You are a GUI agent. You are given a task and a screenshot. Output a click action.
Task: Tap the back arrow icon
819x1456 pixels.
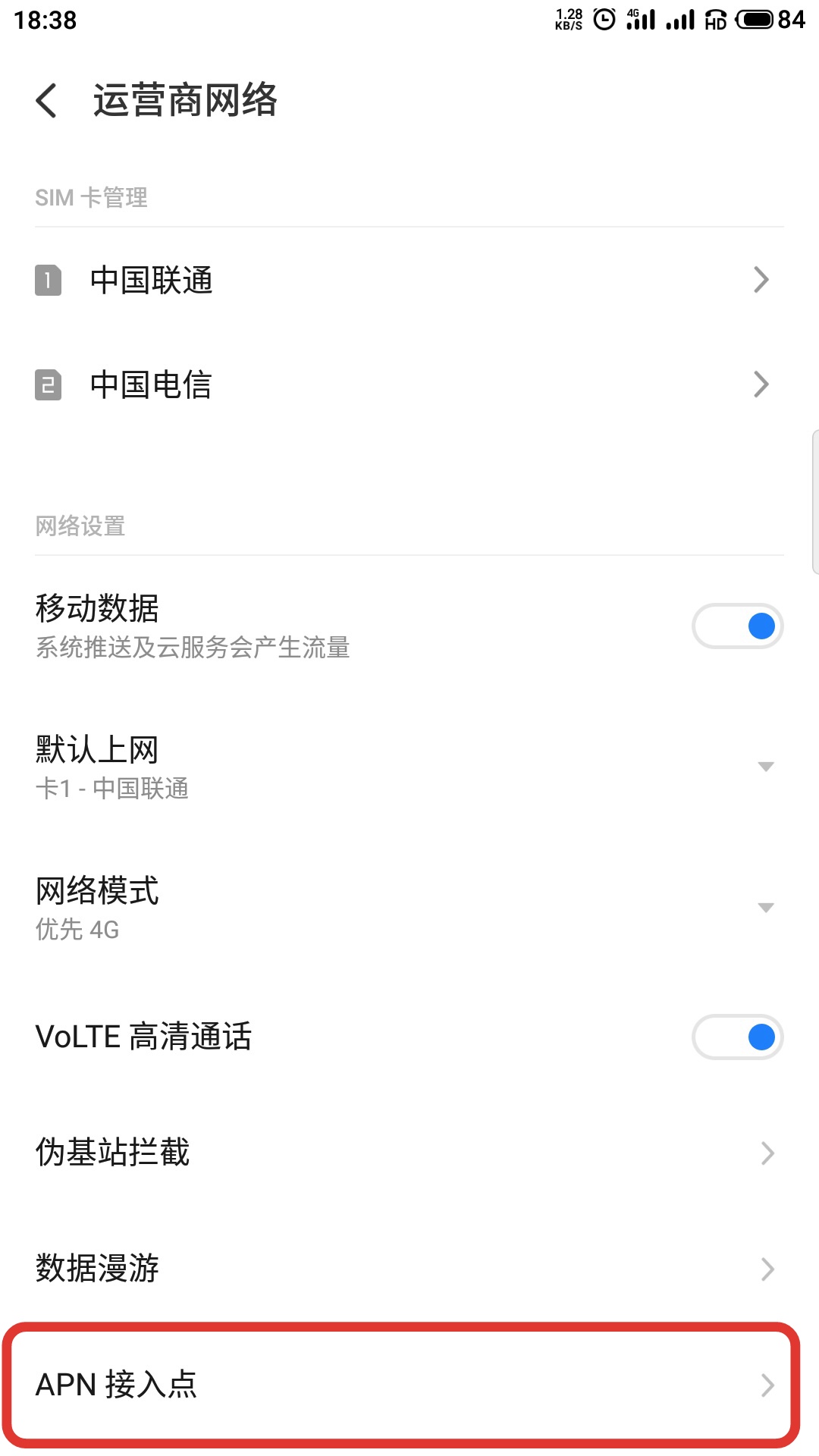pos(47,100)
